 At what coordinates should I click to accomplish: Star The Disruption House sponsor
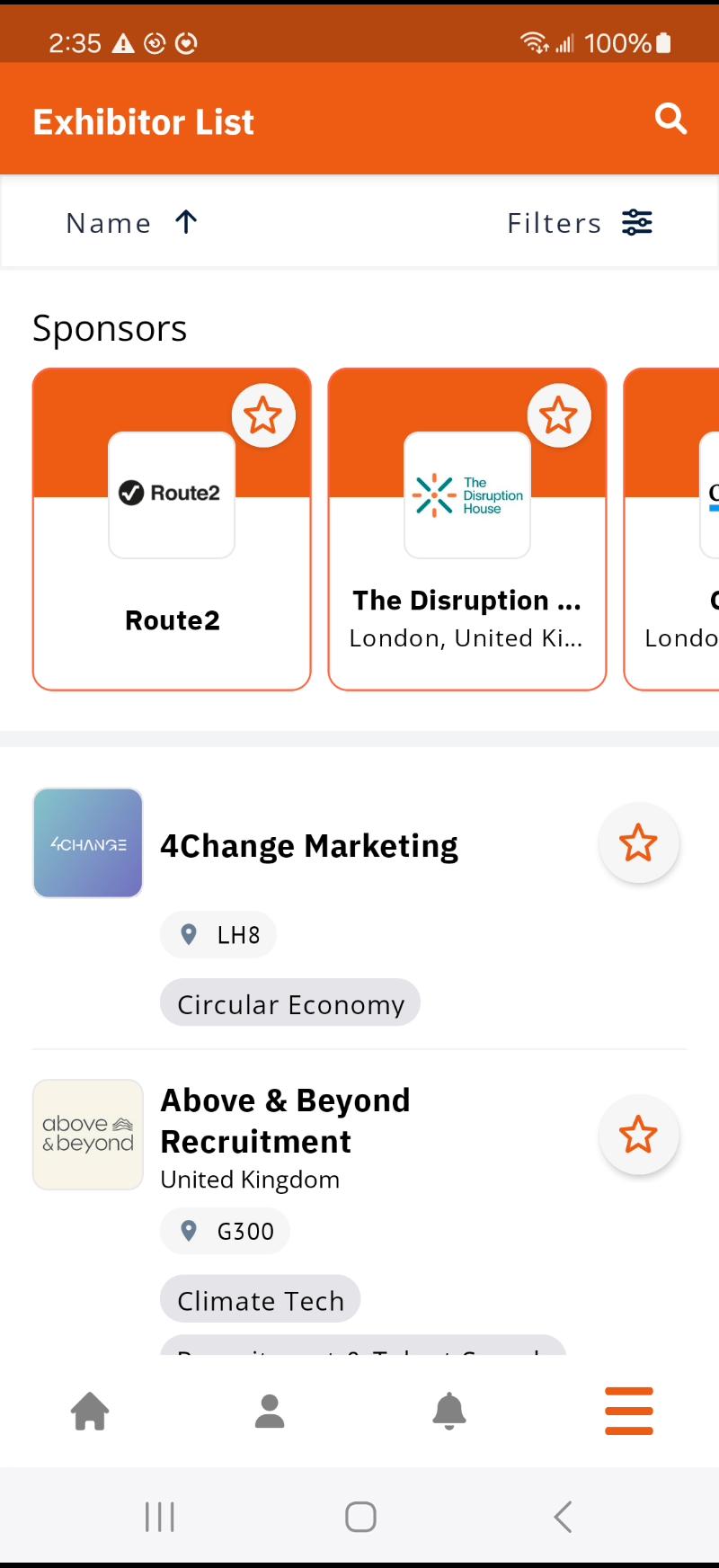[x=558, y=415]
